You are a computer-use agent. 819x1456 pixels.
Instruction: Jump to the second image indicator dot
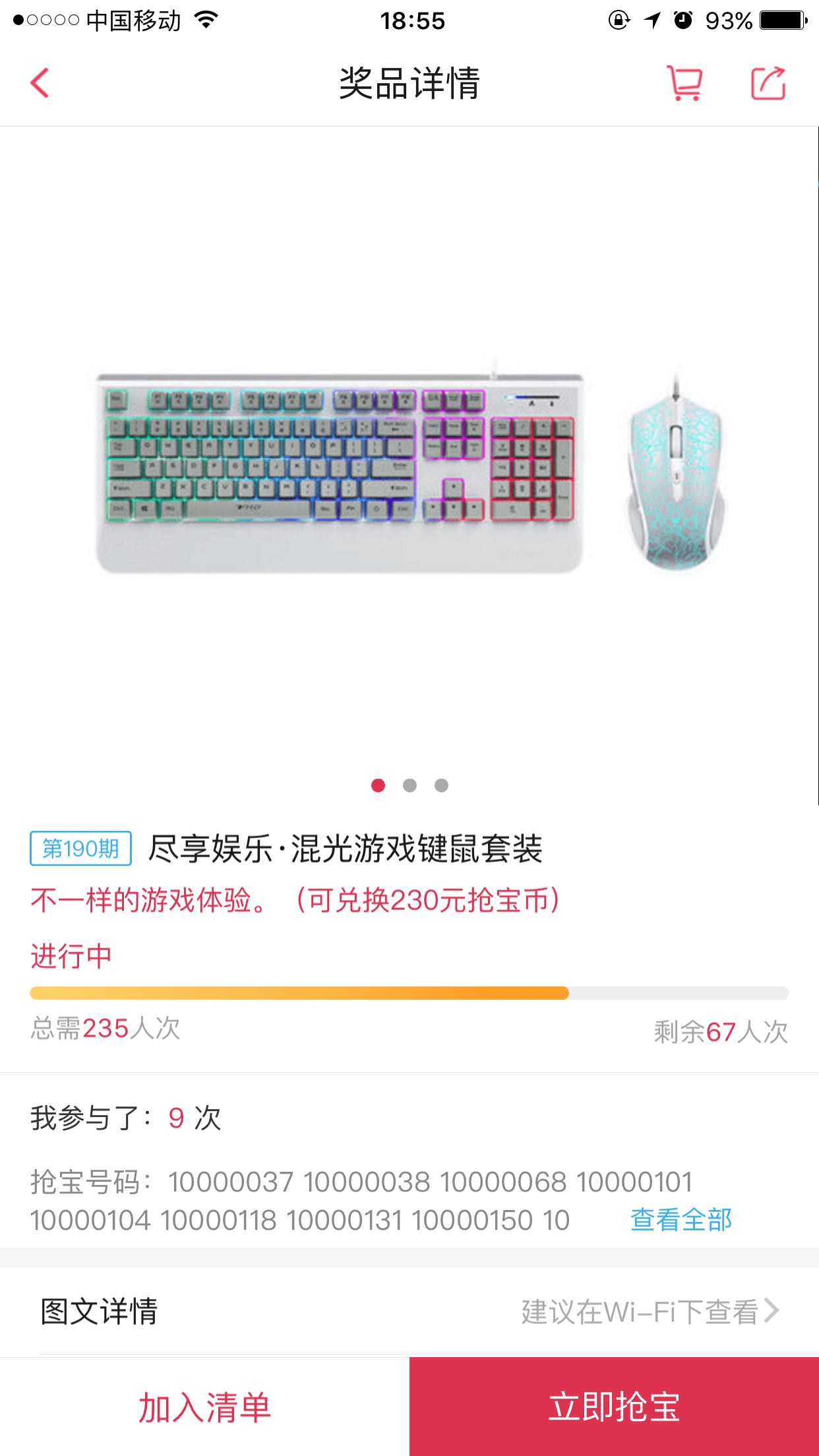pos(409,785)
